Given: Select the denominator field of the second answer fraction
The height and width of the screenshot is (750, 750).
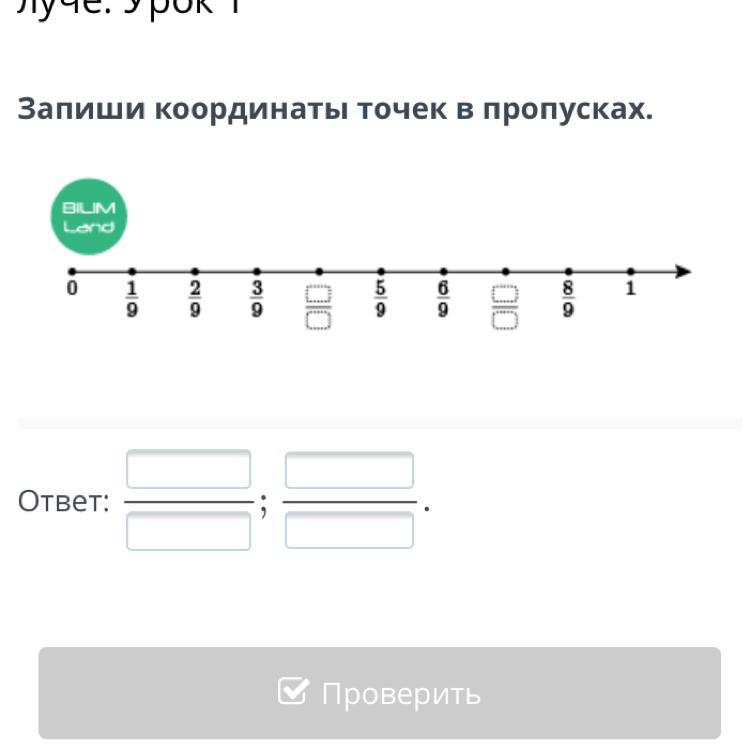Looking at the screenshot, I should [x=349, y=530].
